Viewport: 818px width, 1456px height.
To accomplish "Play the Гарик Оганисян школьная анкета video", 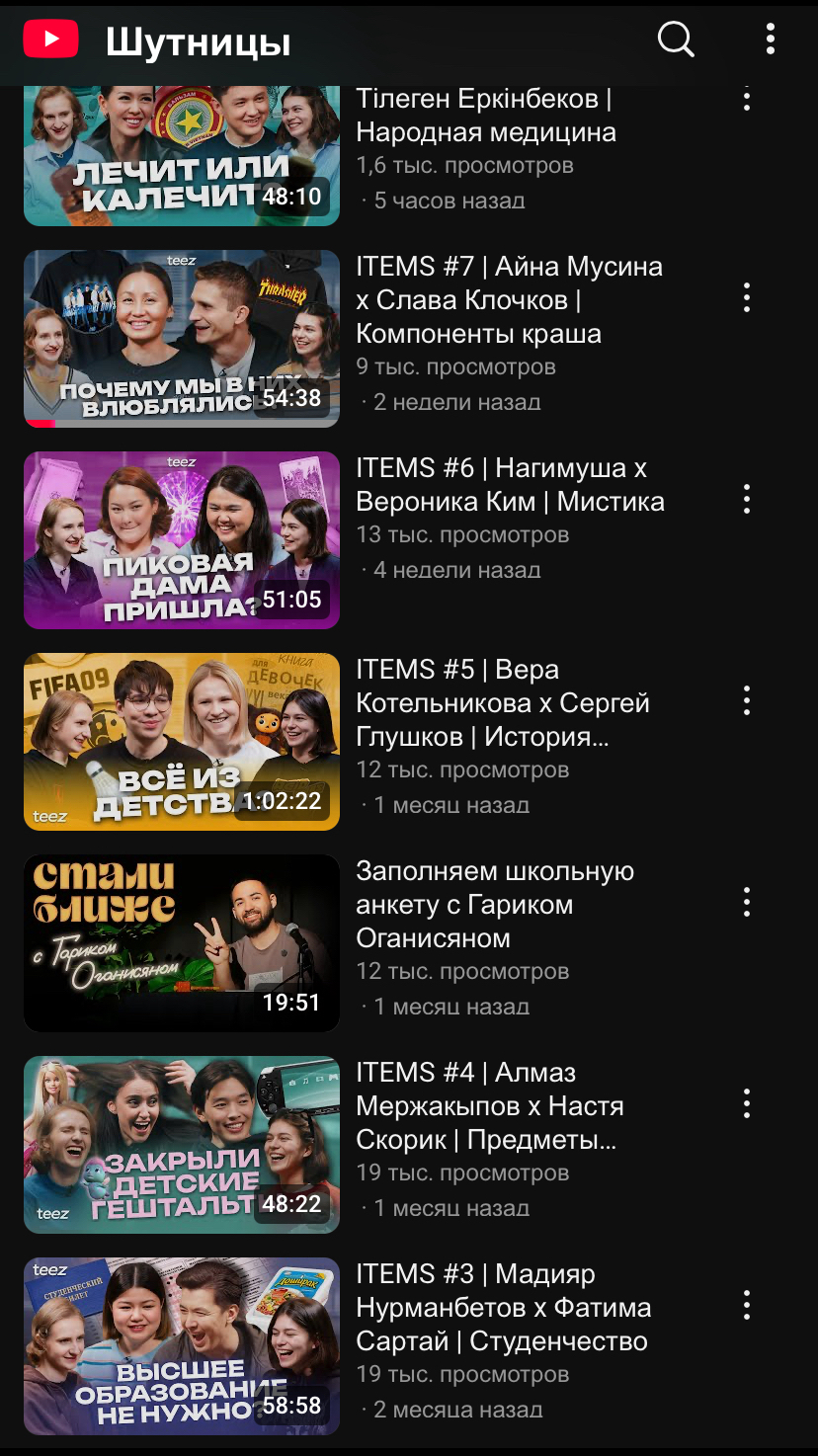I will click(182, 943).
